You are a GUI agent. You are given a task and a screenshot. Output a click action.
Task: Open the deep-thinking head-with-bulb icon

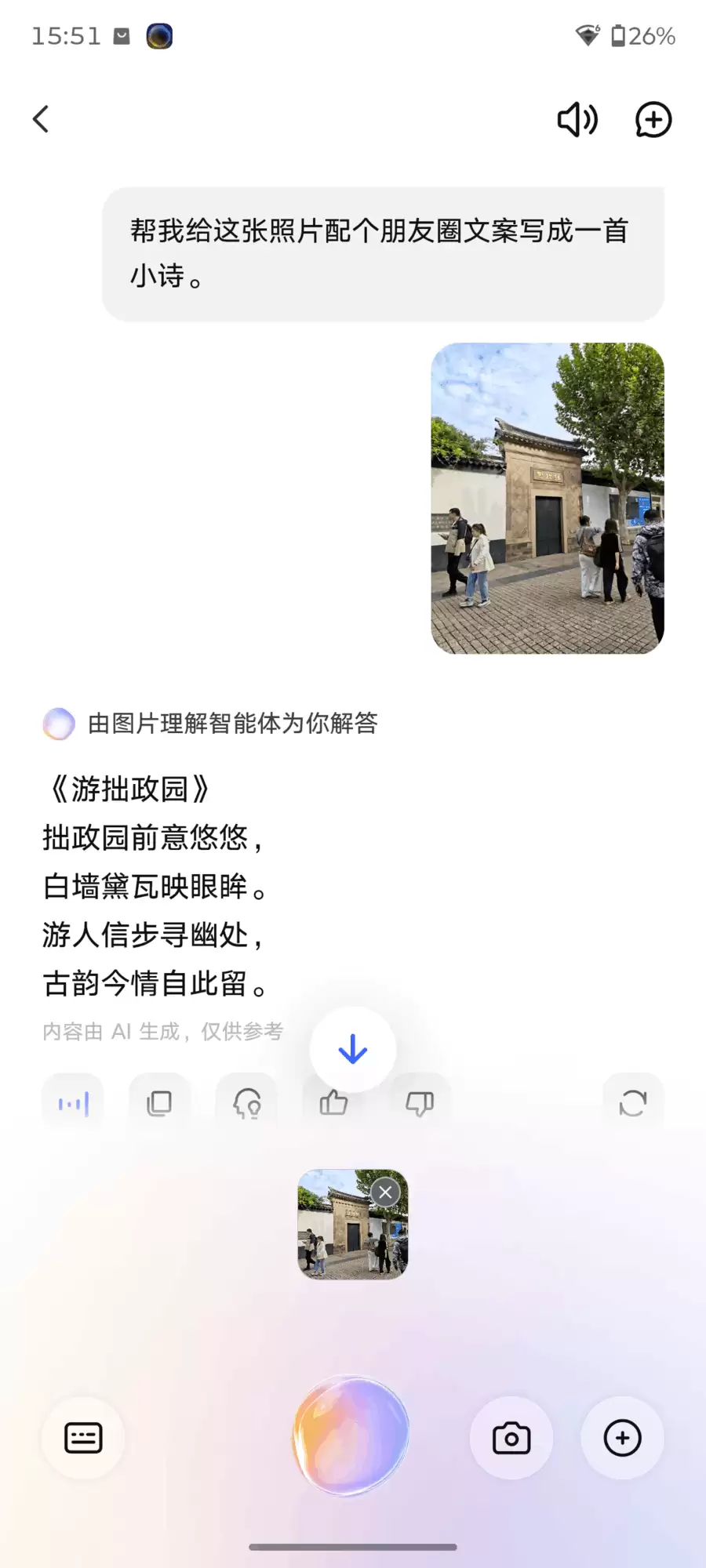pos(246,1102)
